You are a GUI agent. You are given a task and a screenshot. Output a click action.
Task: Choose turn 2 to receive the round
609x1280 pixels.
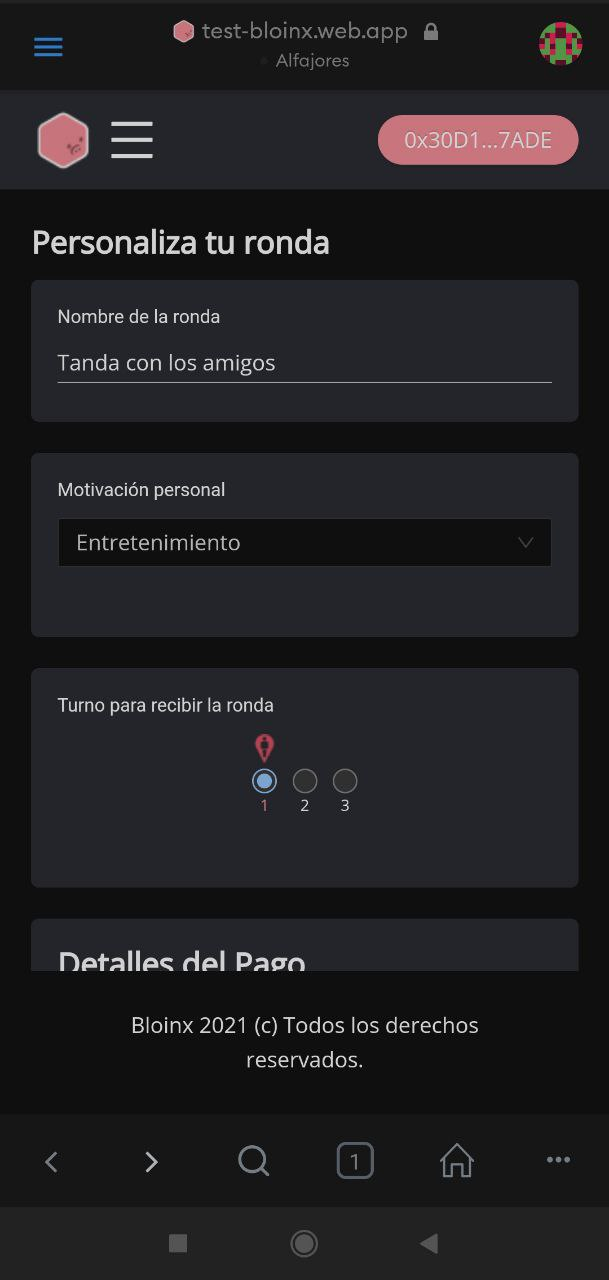305,781
